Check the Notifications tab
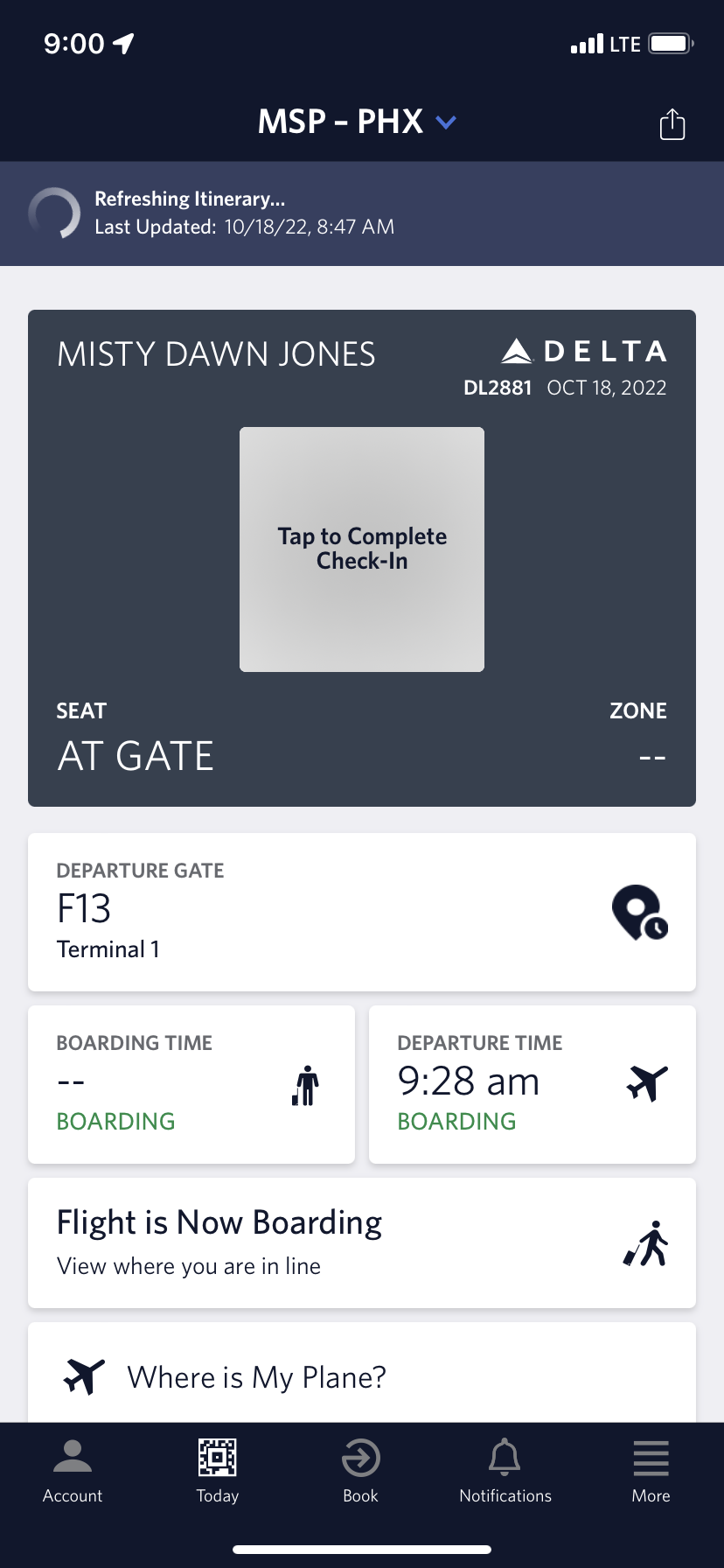Viewport: 724px width, 1568px height. click(505, 1471)
